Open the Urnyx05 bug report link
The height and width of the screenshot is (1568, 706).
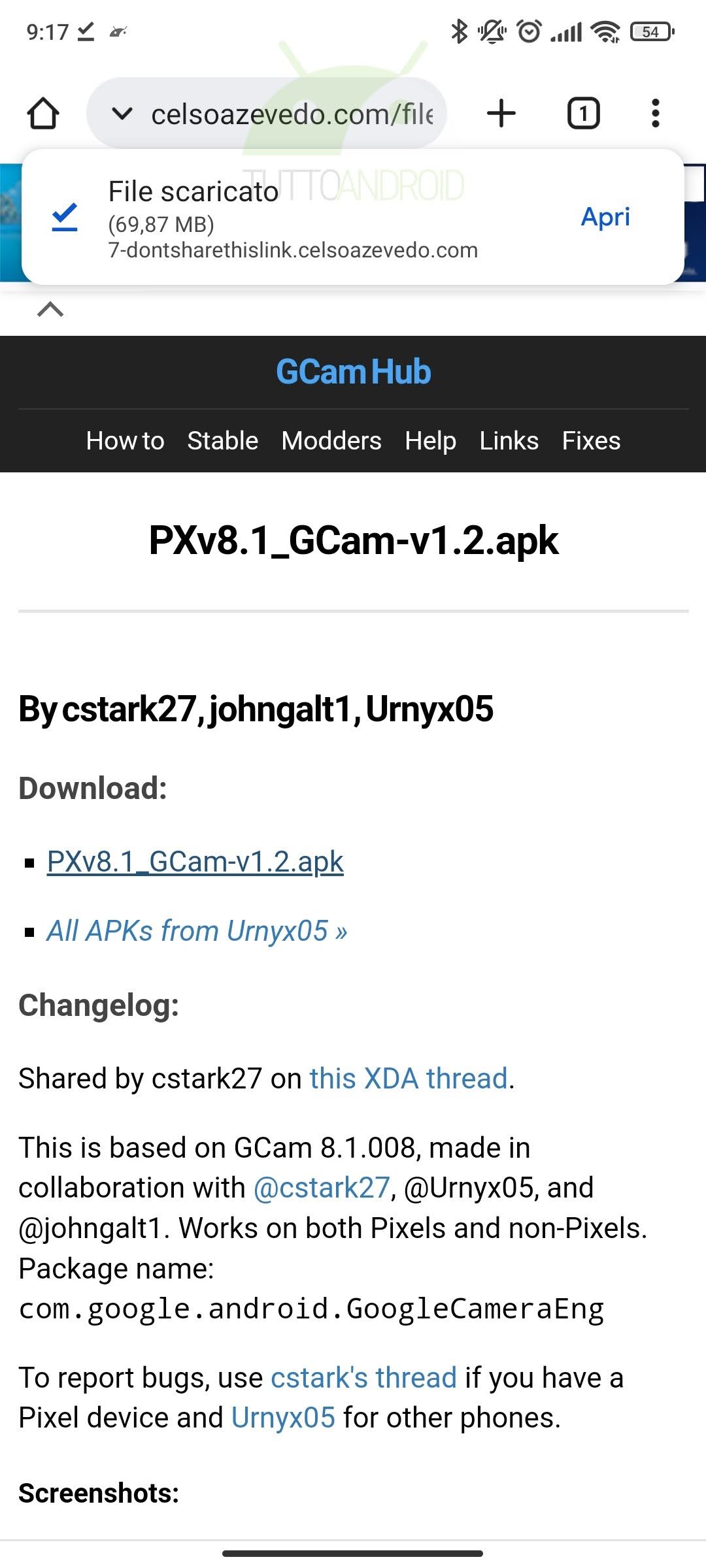click(283, 1418)
